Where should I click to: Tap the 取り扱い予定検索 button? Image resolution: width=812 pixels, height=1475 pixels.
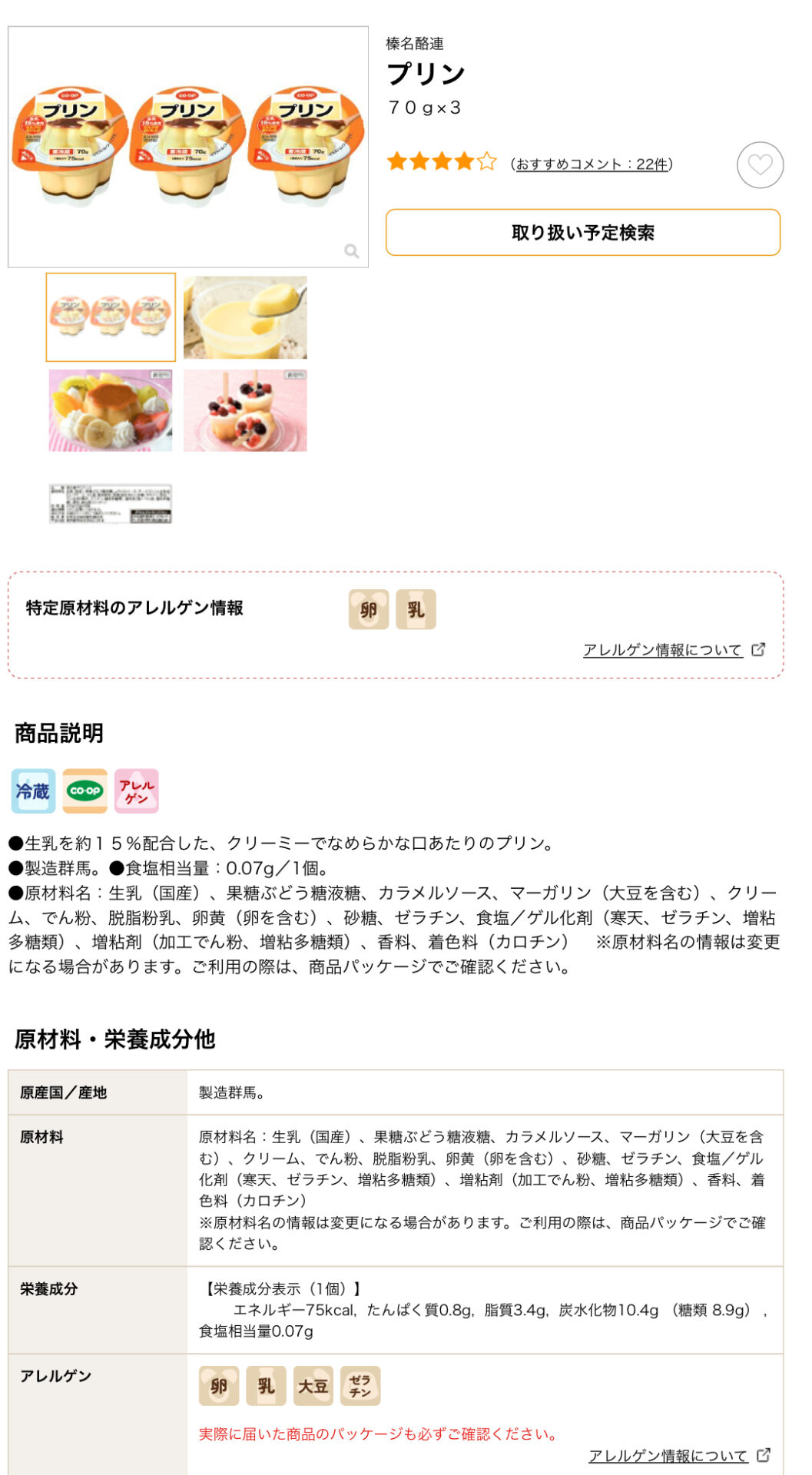coord(582,232)
